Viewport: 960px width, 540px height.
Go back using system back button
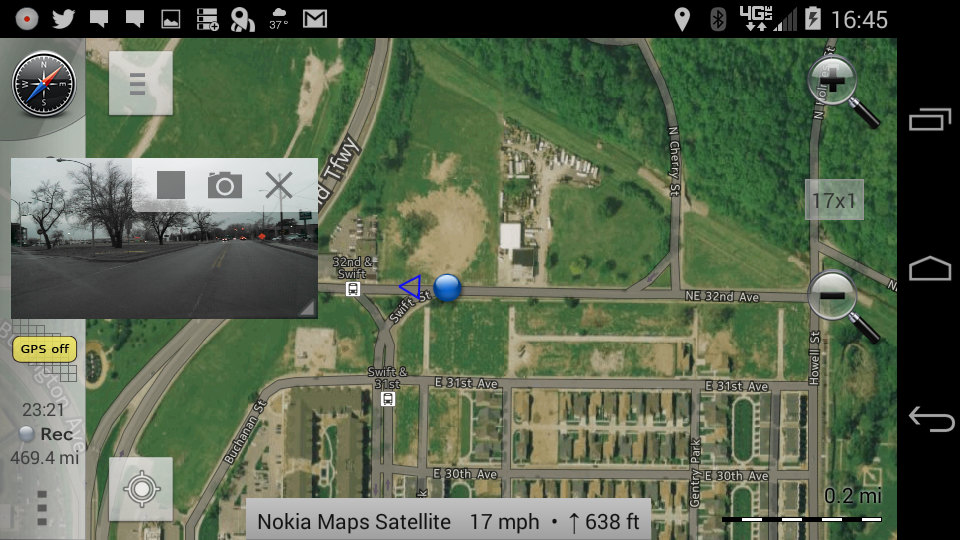coord(930,419)
